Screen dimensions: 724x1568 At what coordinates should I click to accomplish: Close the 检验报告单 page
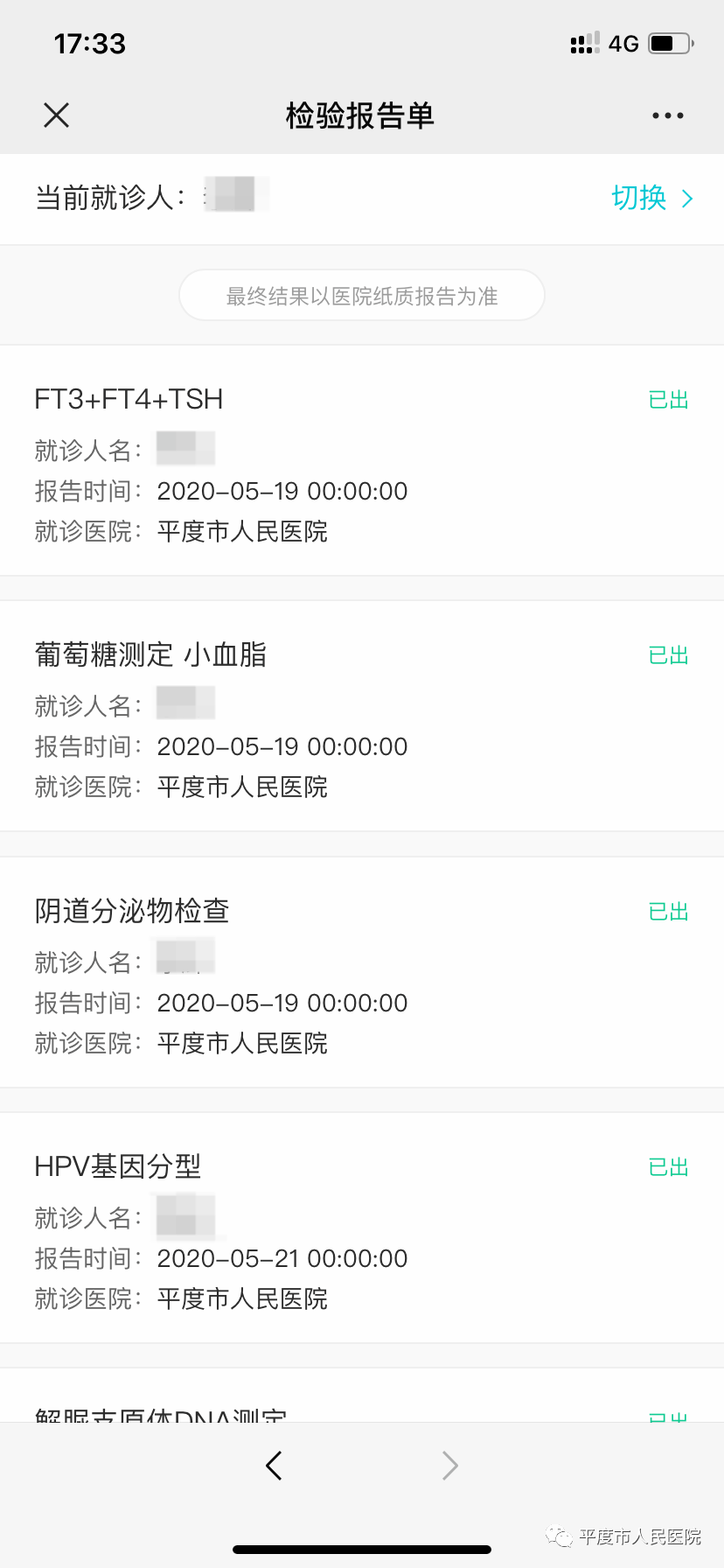[x=57, y=115]
